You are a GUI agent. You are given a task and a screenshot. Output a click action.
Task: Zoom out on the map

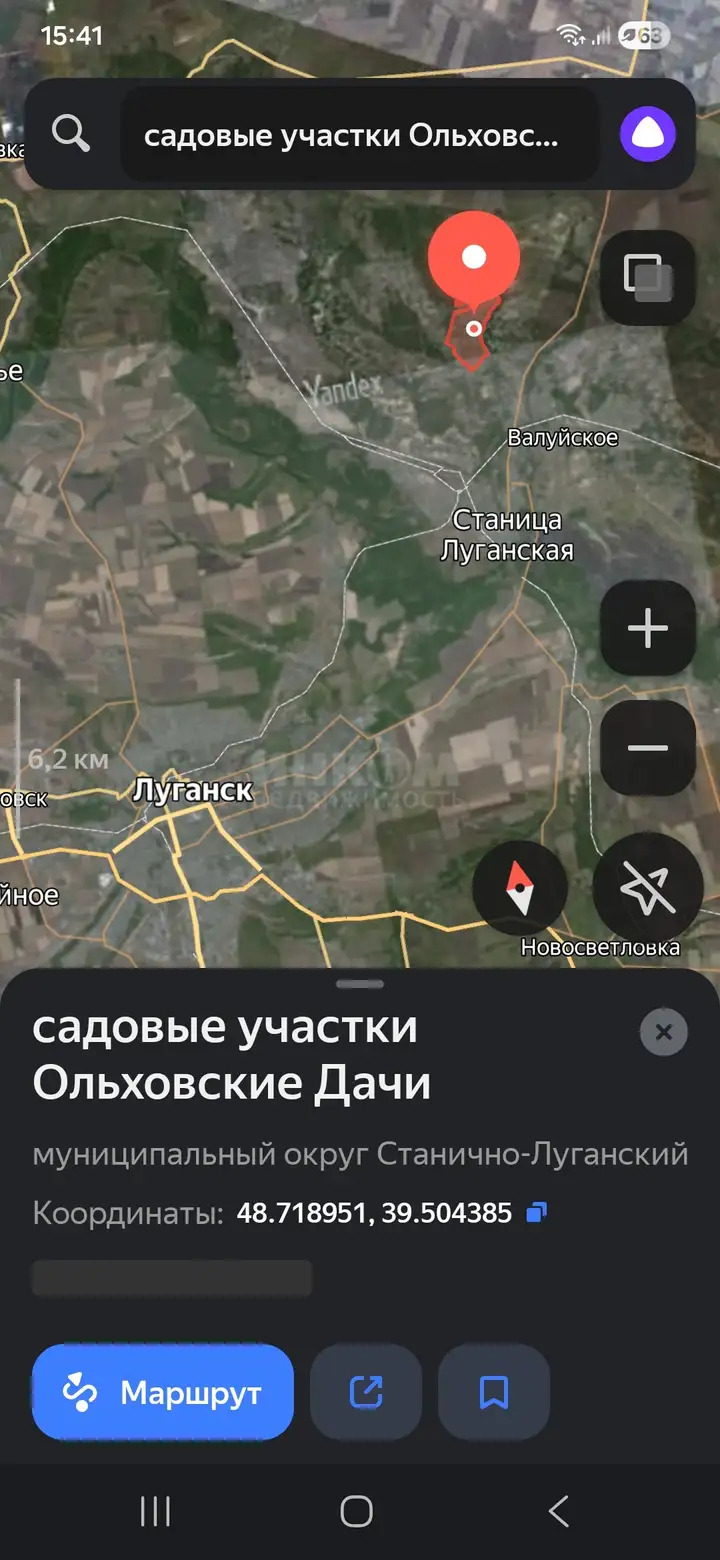tap(647, 748)
